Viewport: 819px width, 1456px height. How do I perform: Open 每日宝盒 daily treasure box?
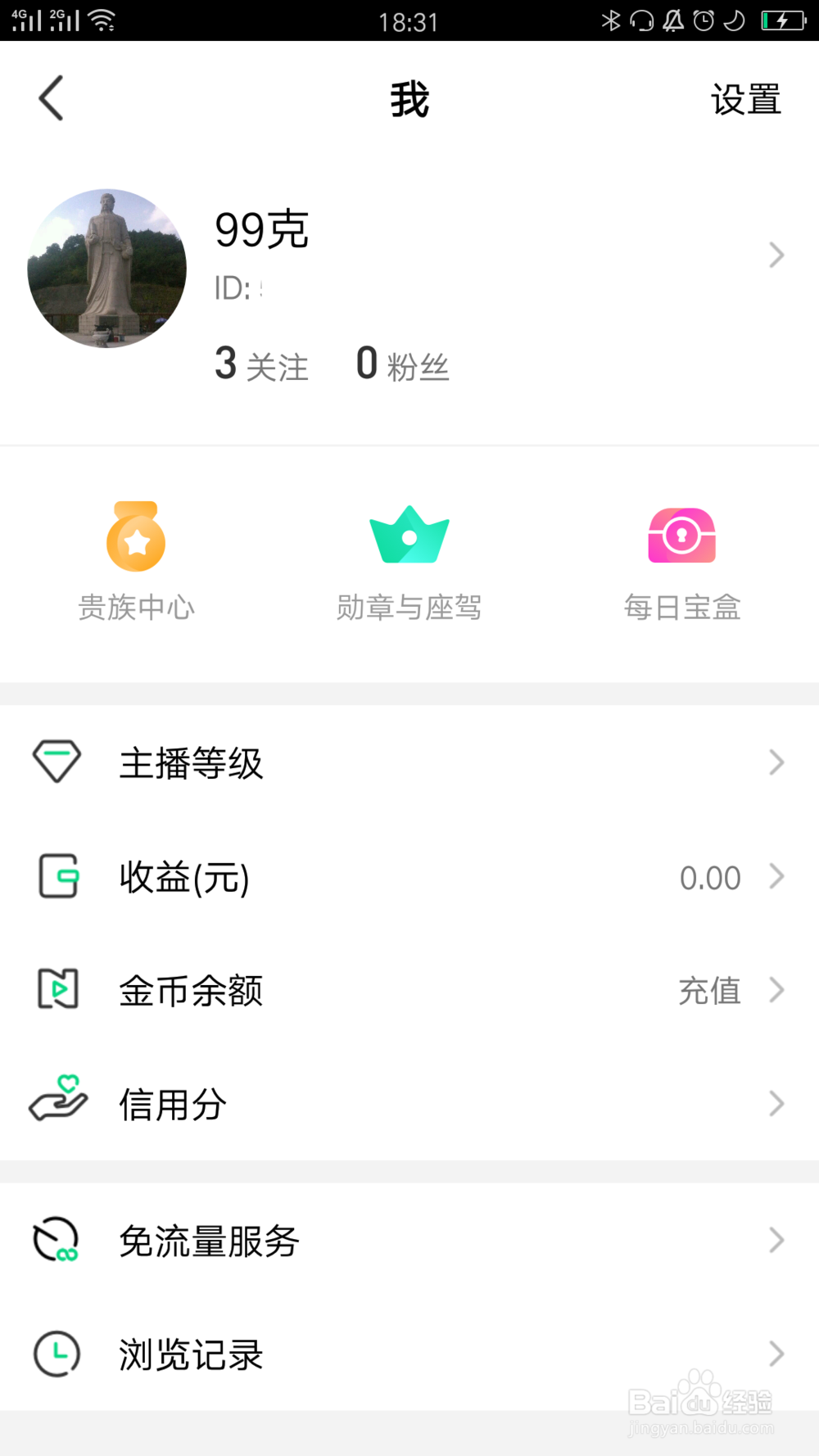[x=681, y=563]
